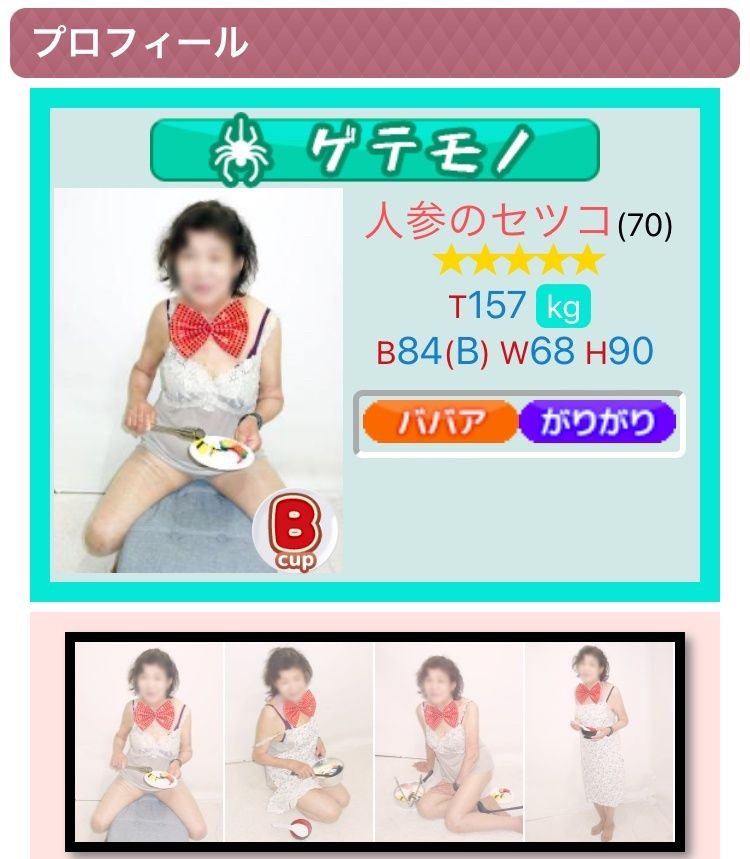750x859 pixels.
Task: Open the main profile photo with the B cup badge
Action: (x=198, y=380)
